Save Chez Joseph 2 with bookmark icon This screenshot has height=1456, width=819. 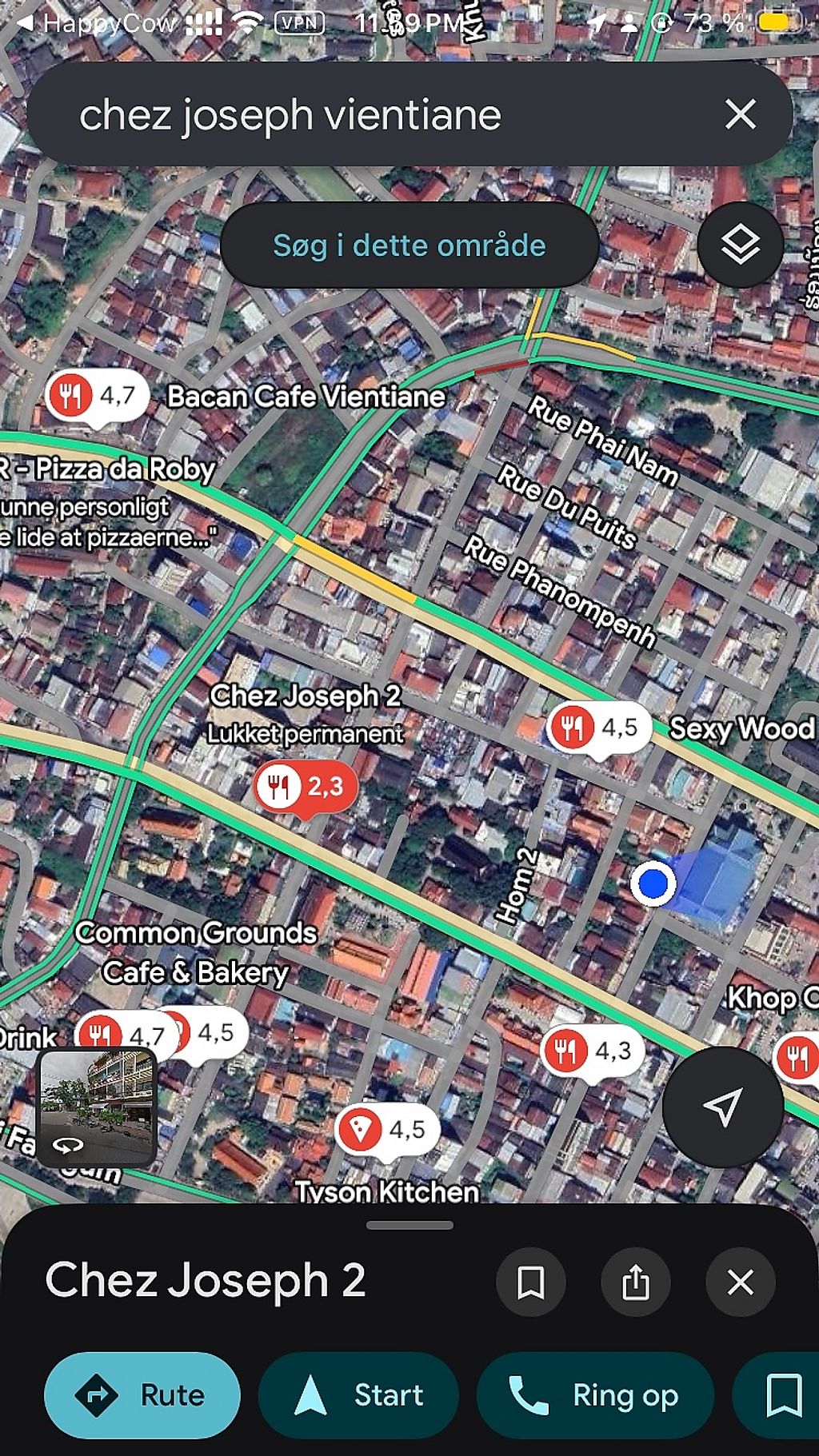pyautogui.click(x=531, y=1282)
